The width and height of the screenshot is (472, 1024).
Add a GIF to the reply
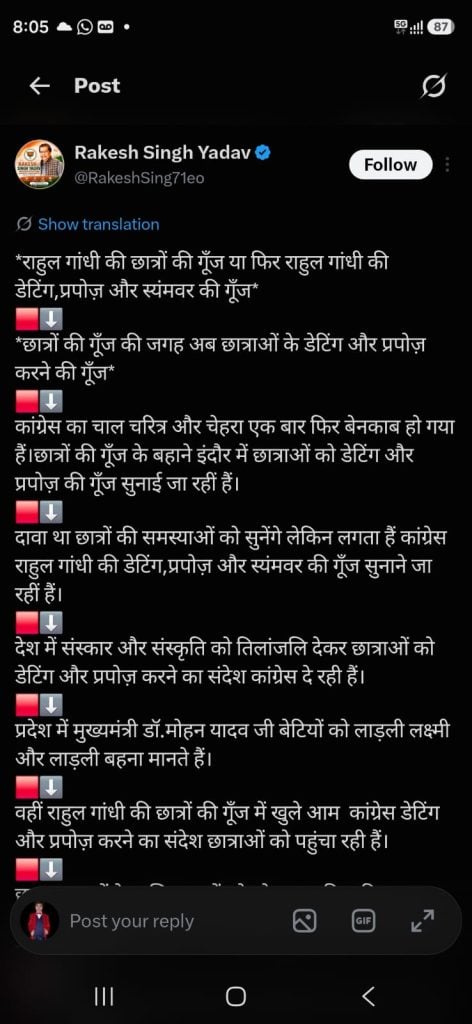click(x=363, y=921)
